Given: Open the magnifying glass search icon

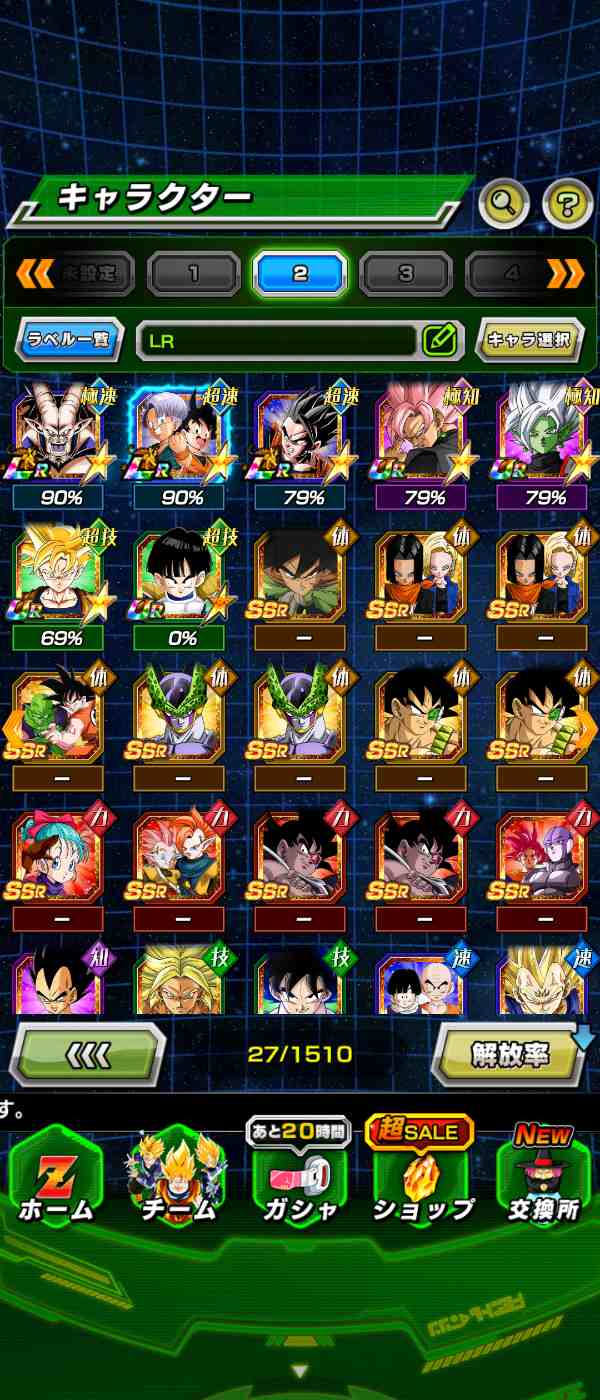Looking at the screenshot, I should tap(505, 204).
